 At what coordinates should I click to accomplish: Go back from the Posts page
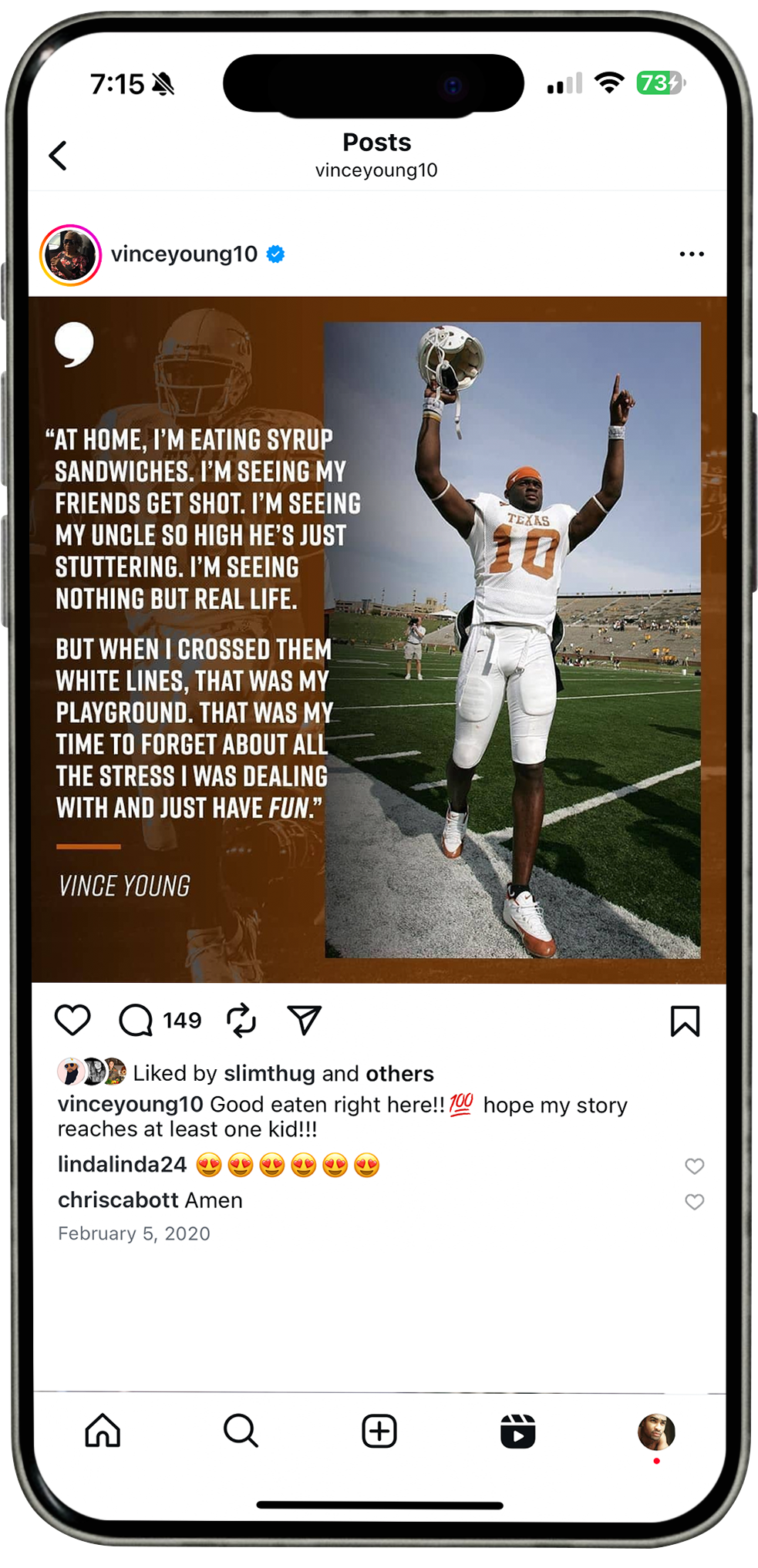[x=59, y=156]
